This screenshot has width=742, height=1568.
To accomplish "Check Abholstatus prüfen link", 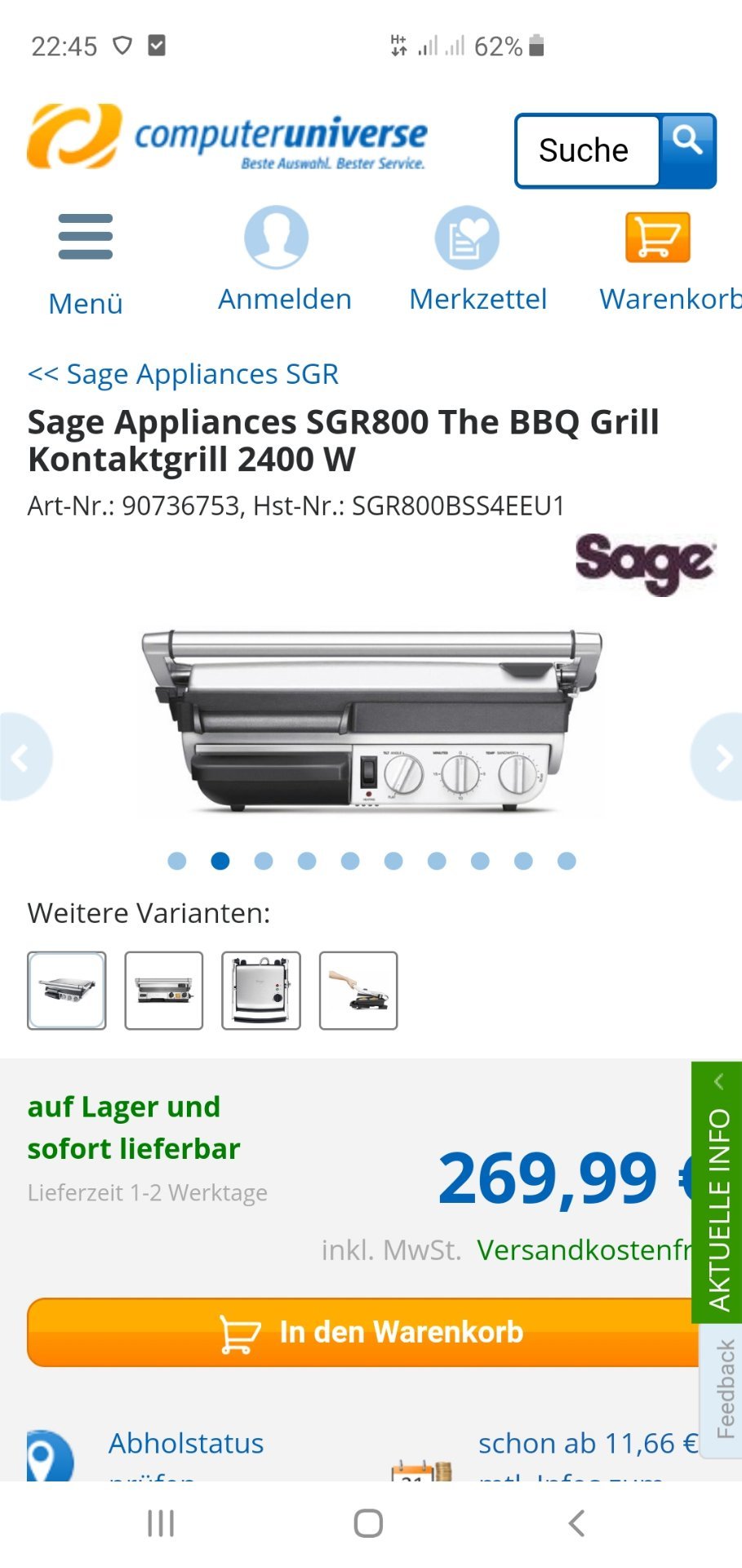I will 185,1444.
